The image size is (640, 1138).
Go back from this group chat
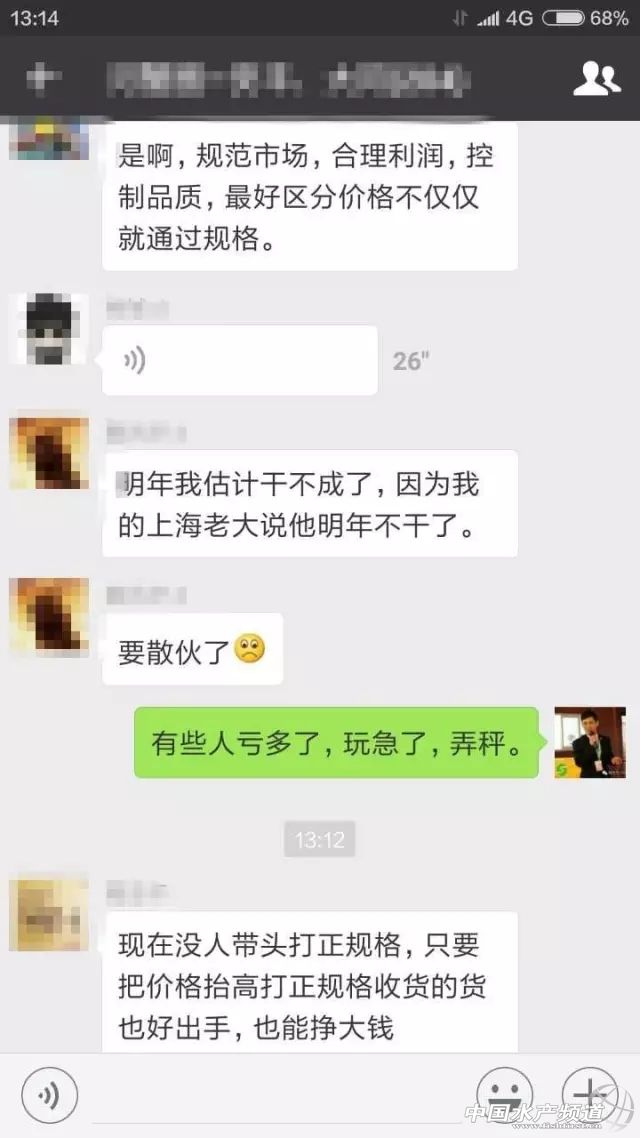[x=40, y=77]
